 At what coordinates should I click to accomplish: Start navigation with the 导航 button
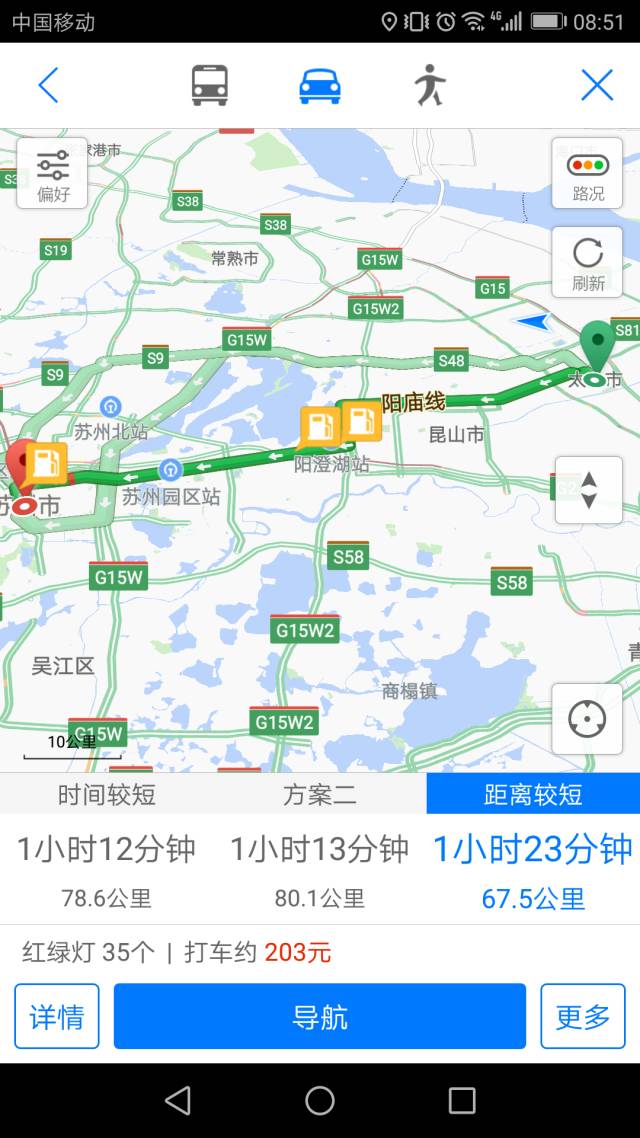tap(320, 1016)
